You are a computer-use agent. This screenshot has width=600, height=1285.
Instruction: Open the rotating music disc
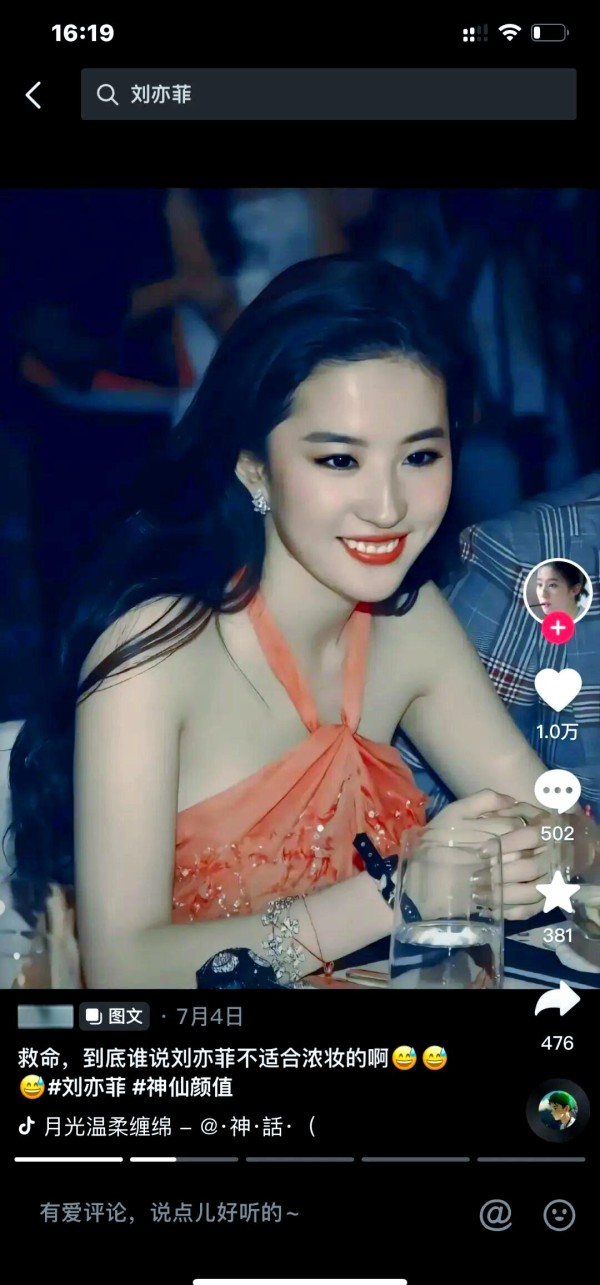557,1111
